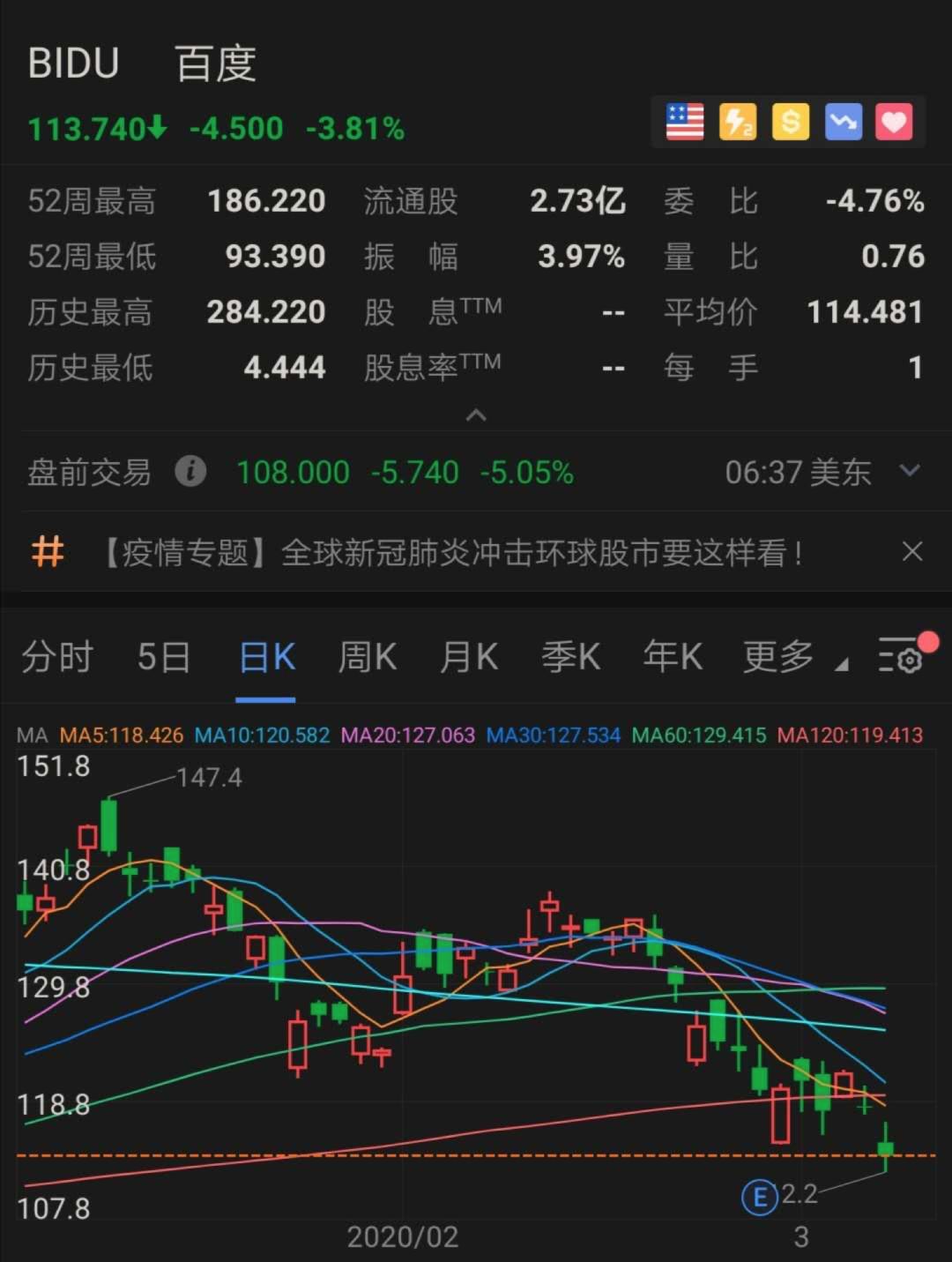Click the E earnings marker on the chart
Screen dimensions: 952x1262
pyautogui.click(x=760, y=1196)
